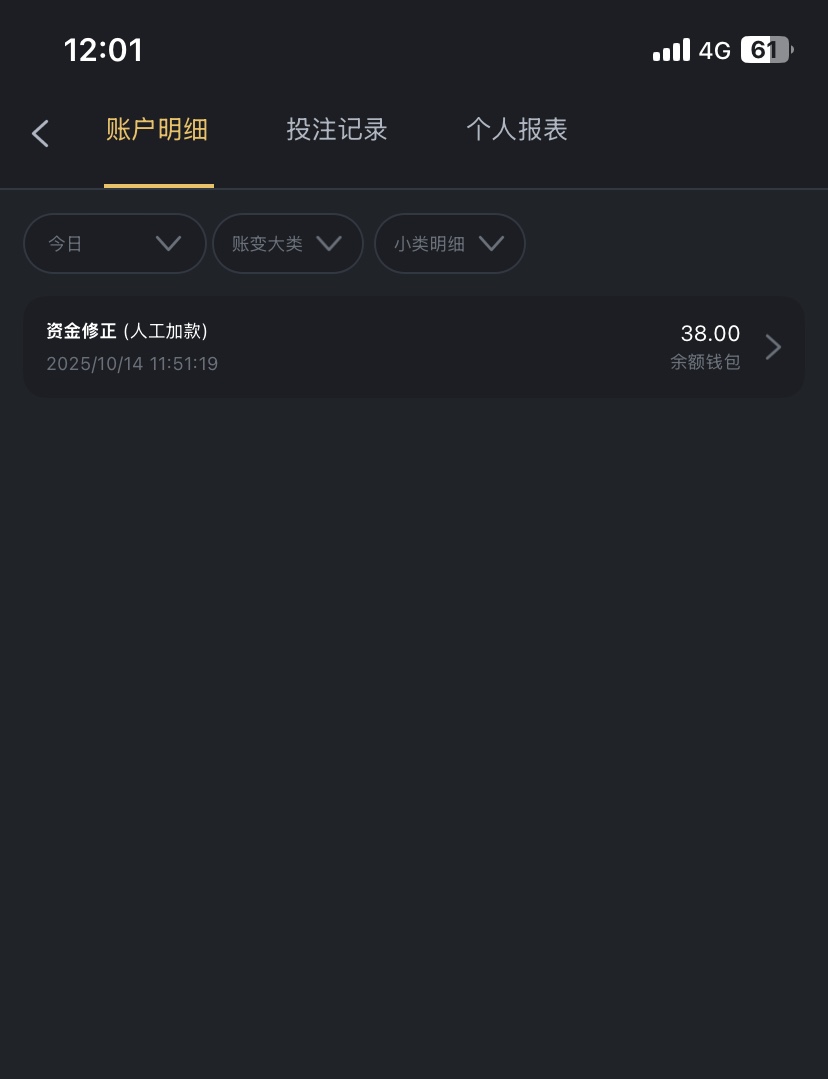Select the 账户明细 tab

pyautogui.click(x=157, y=130)
